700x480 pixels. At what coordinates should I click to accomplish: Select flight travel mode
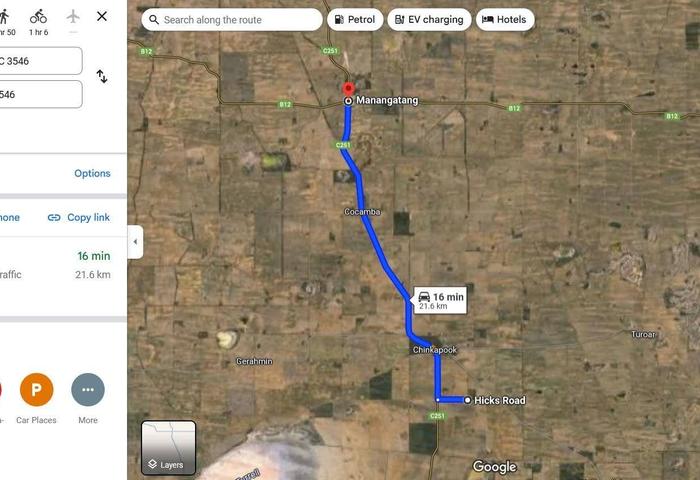[73, 17]
